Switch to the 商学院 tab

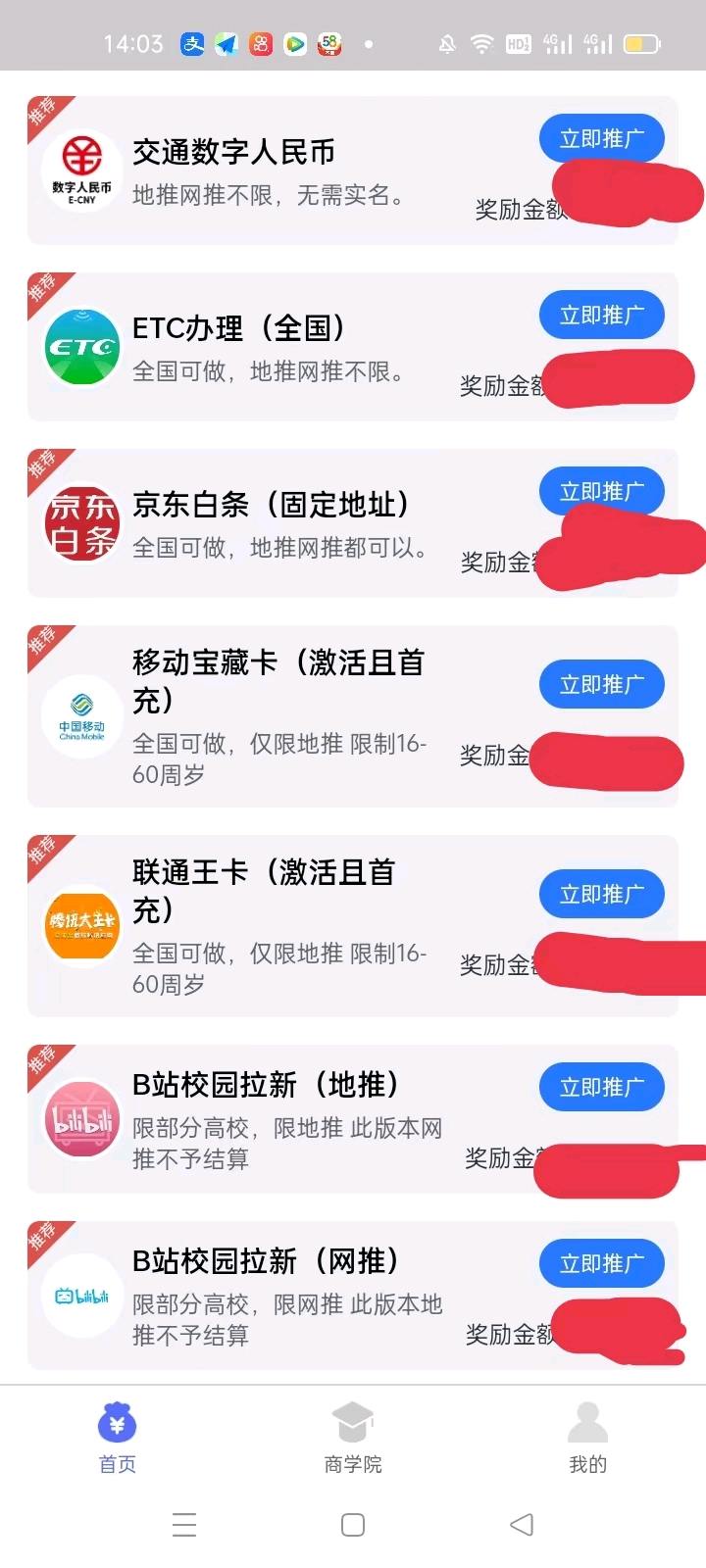click(353, 1438)
